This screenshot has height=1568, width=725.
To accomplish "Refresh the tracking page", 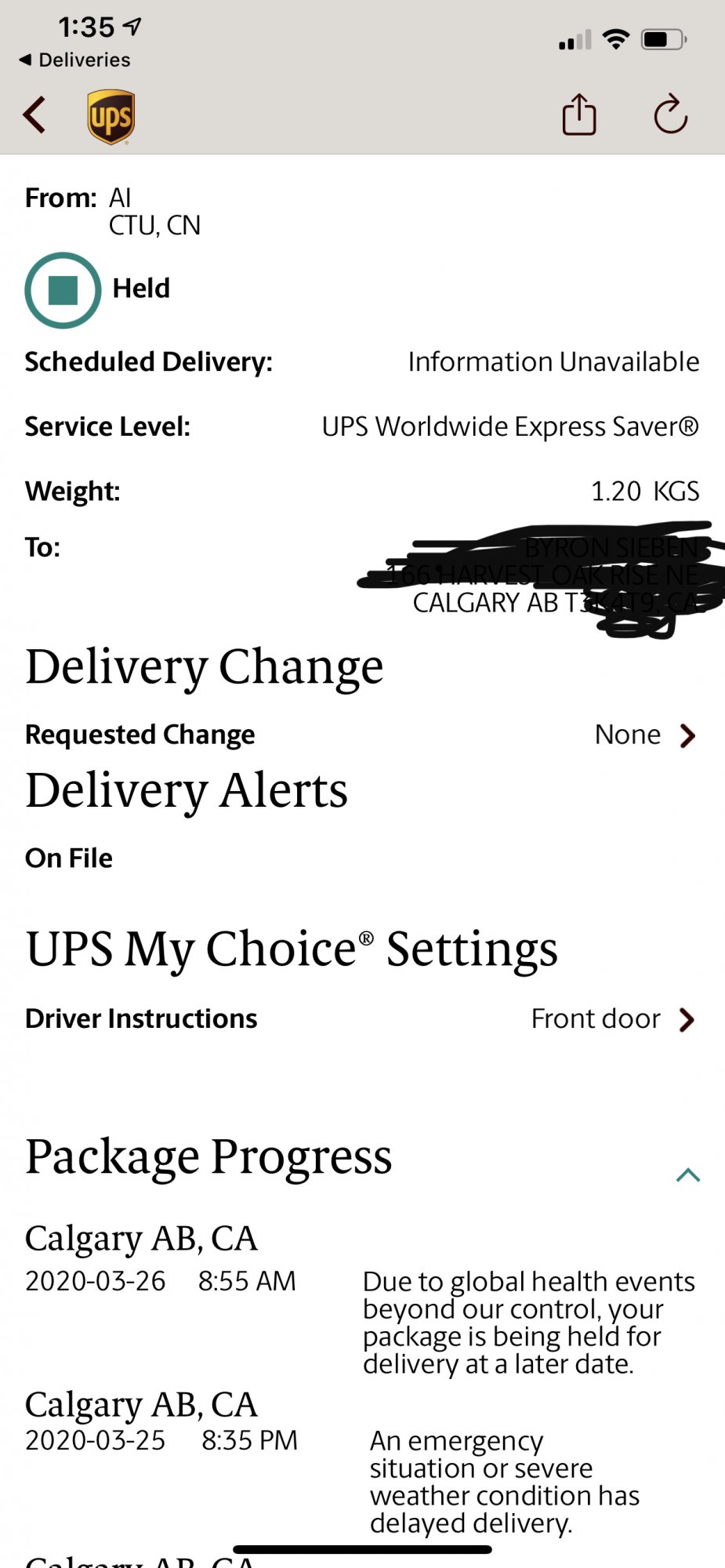I will pyautogui.click(x=670, y=115).
